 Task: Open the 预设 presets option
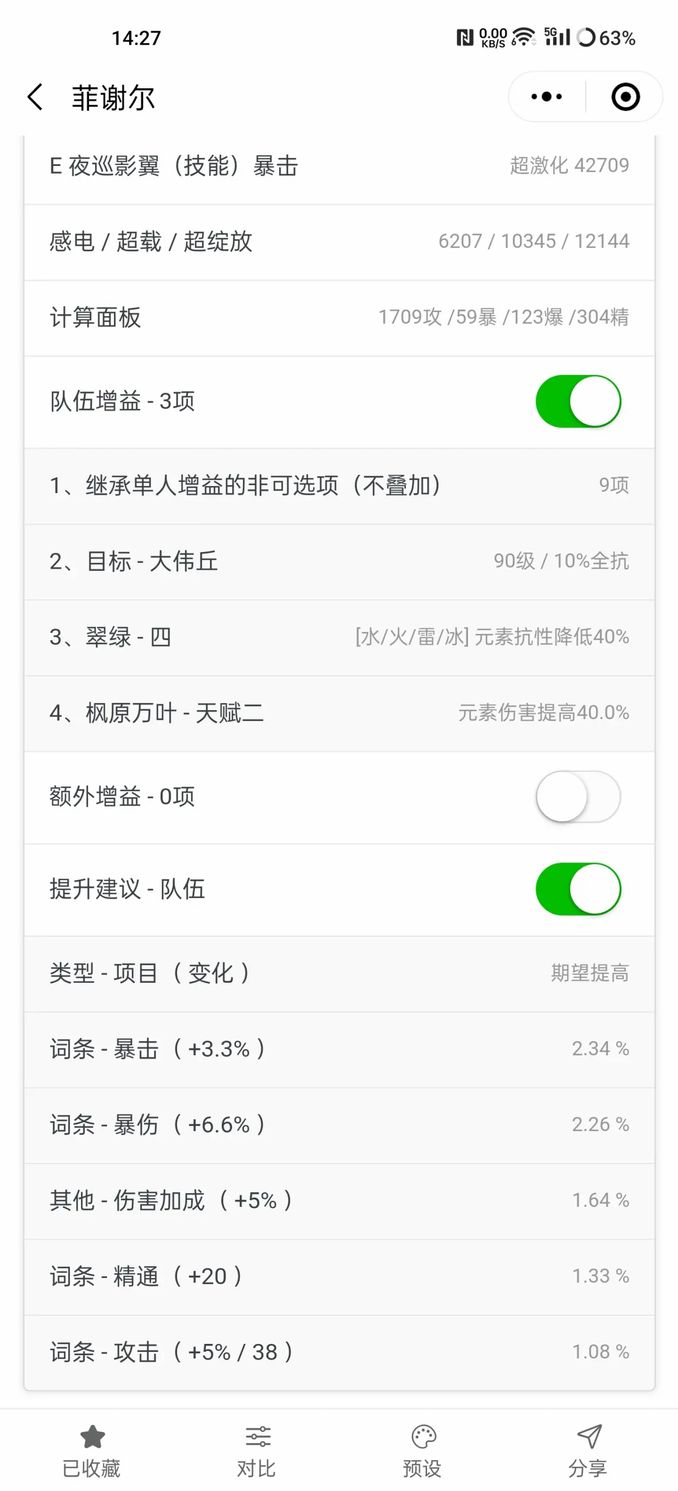point(423,1450)
